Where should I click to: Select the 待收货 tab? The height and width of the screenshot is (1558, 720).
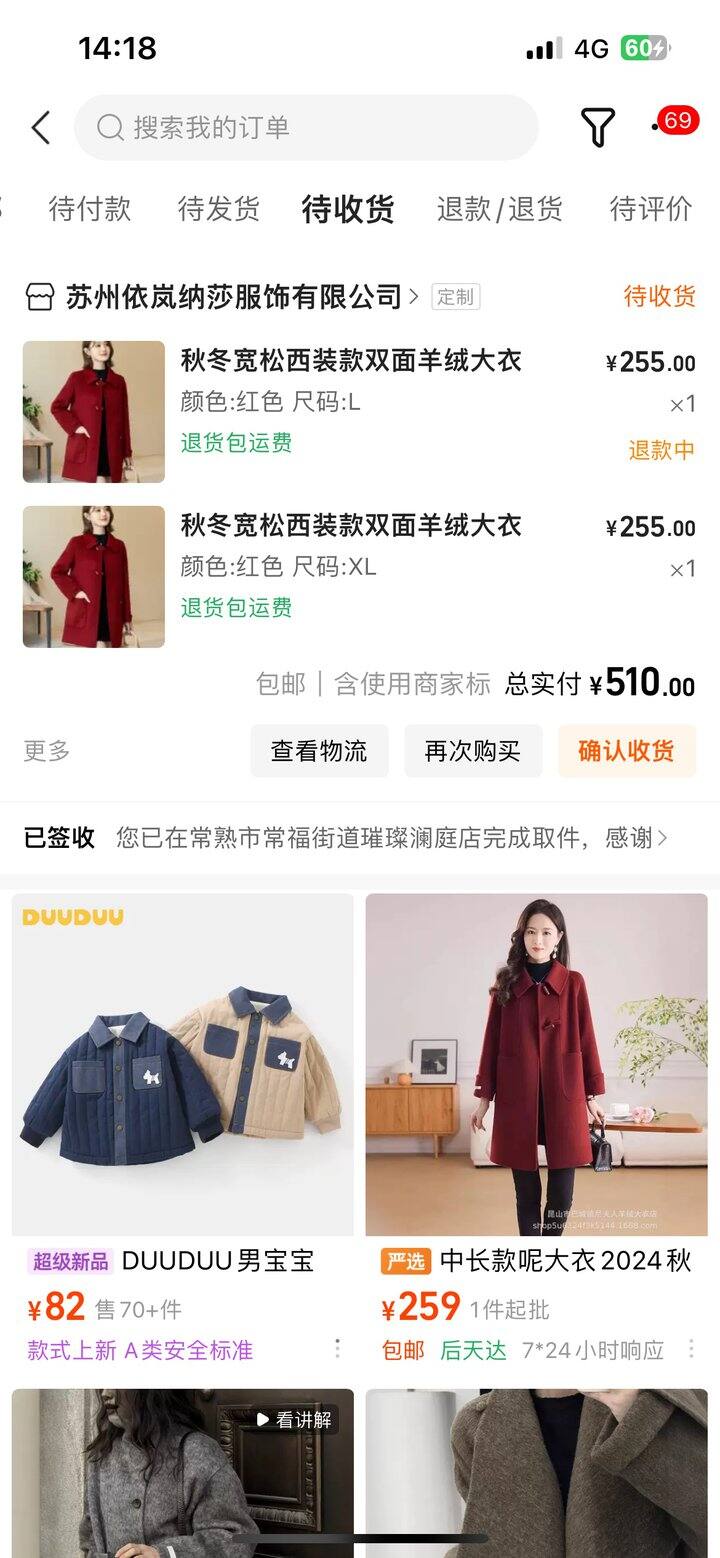348,209
